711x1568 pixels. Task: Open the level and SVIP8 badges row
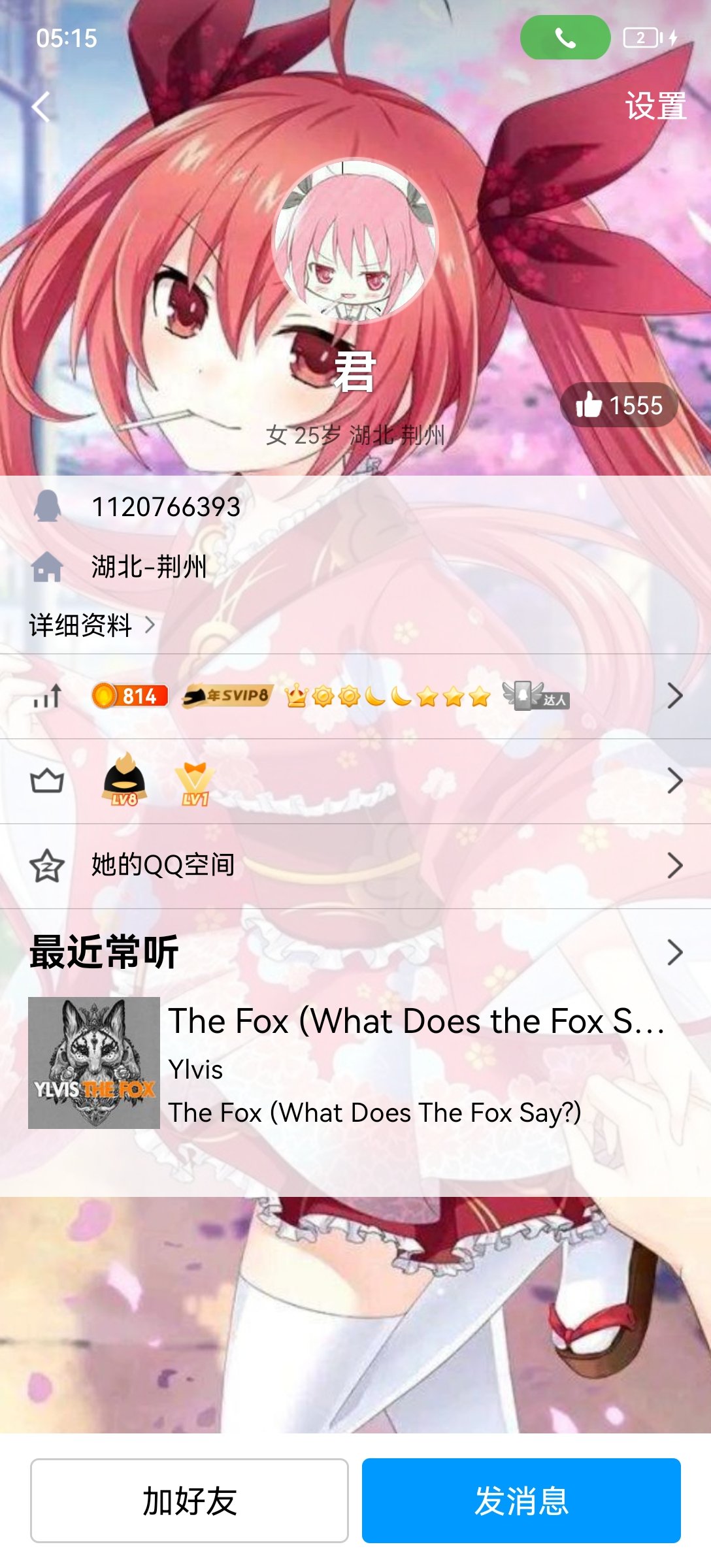355,696
